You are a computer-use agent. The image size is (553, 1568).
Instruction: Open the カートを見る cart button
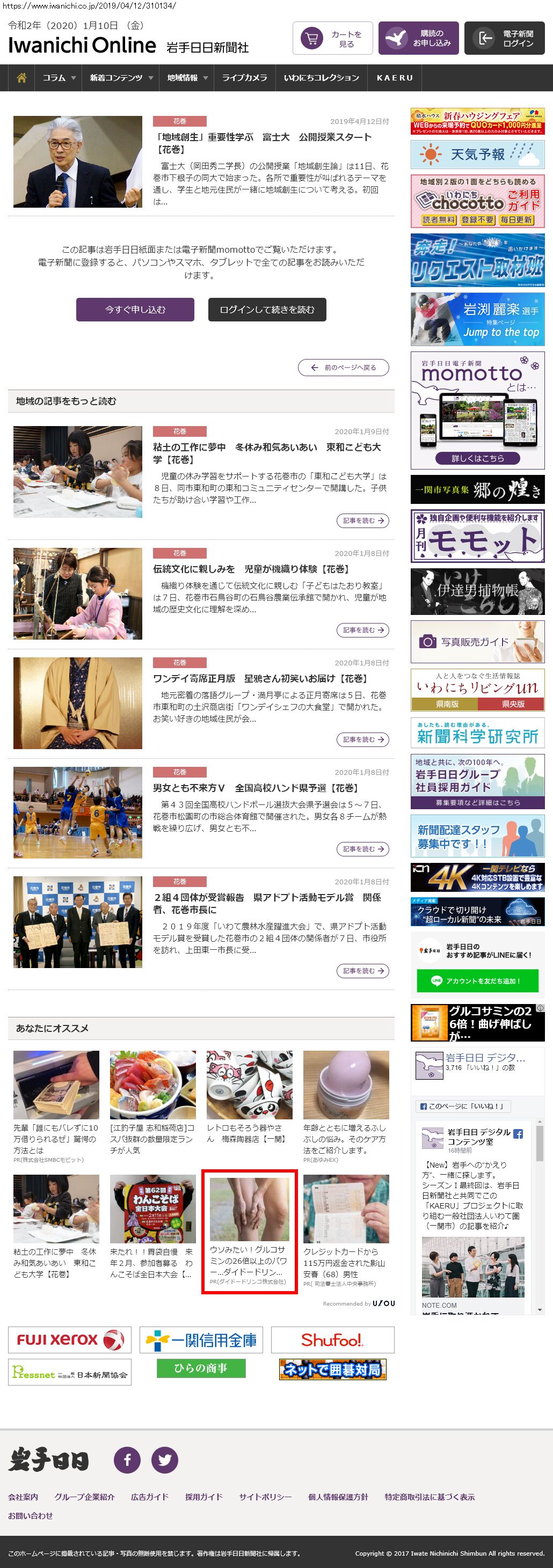point(332,38)
